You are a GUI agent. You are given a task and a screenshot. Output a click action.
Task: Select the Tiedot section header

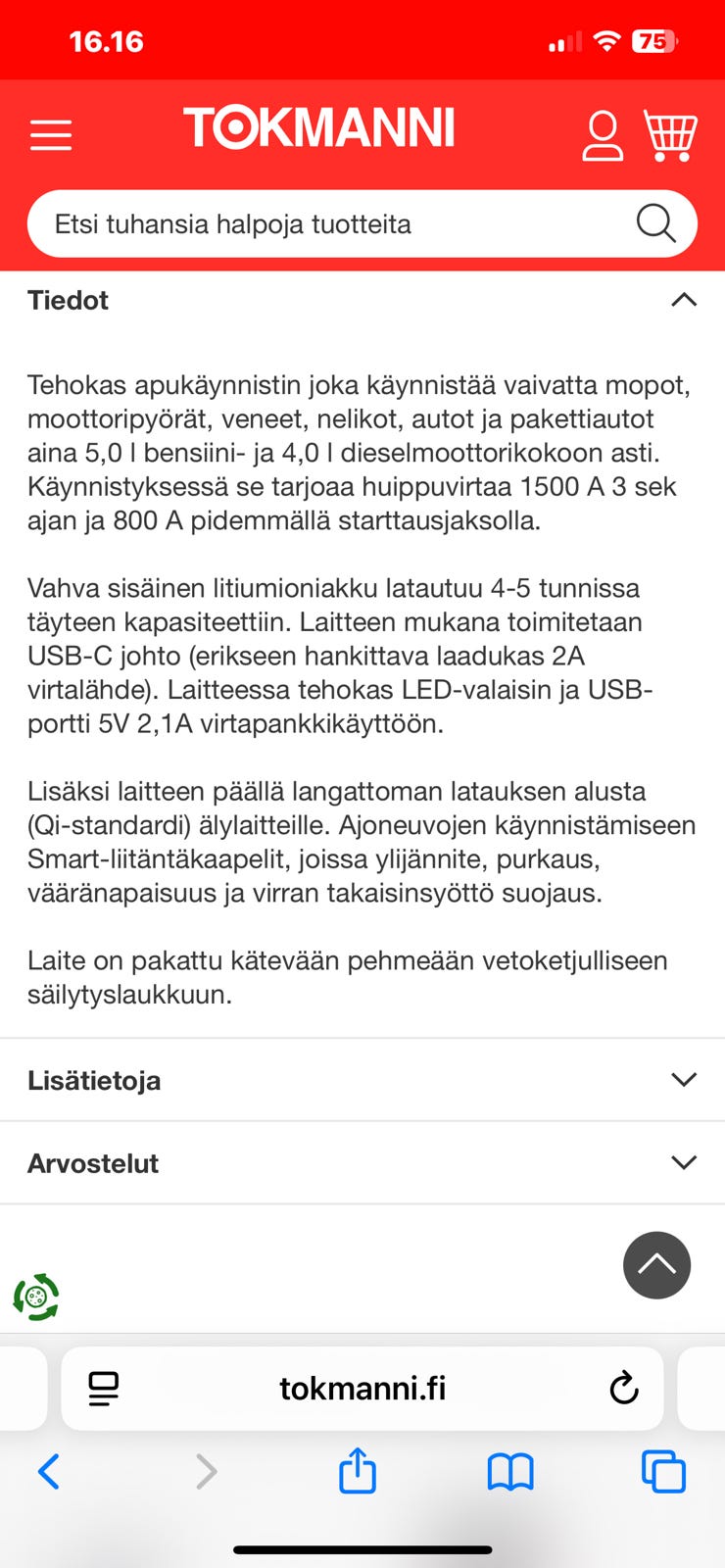tap(68, 300)
